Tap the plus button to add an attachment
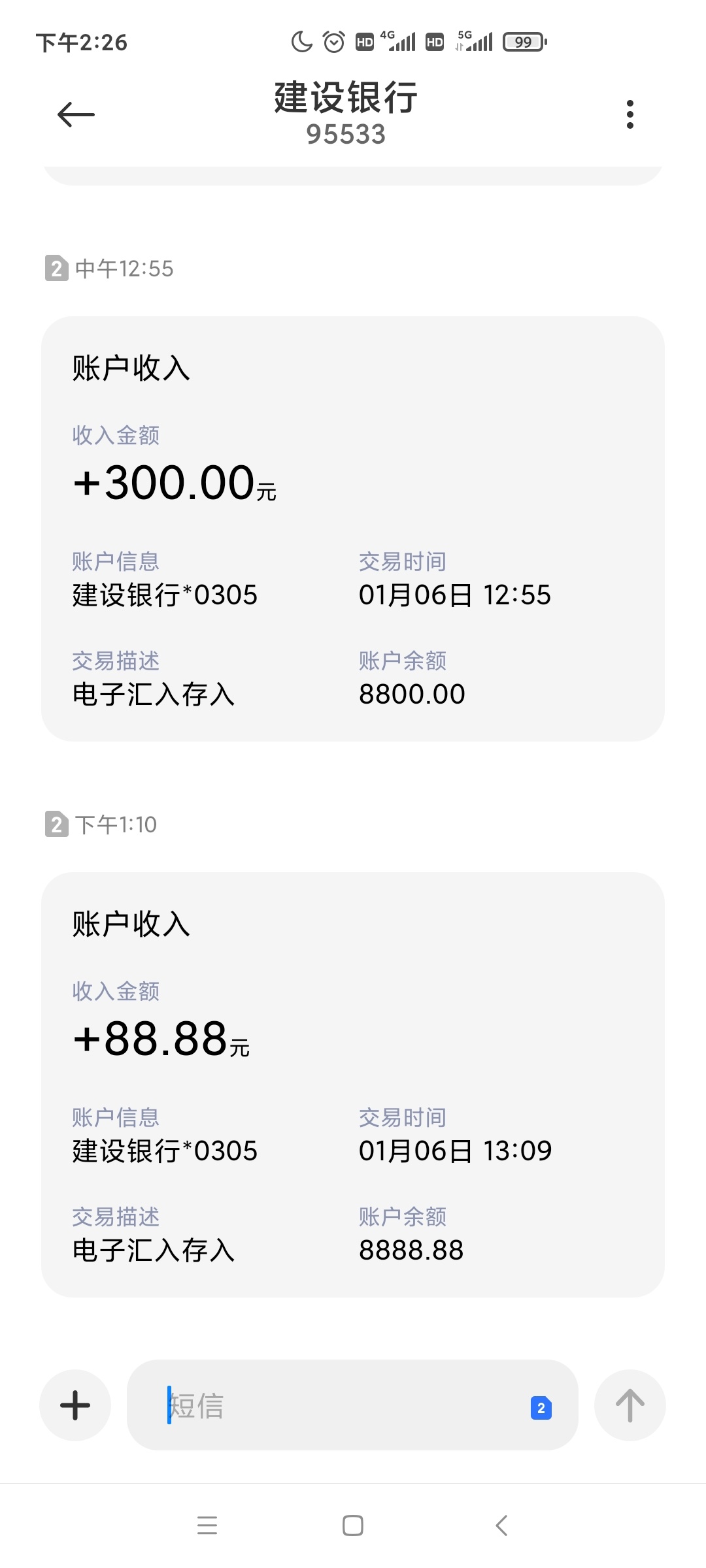 (75, 1405)
